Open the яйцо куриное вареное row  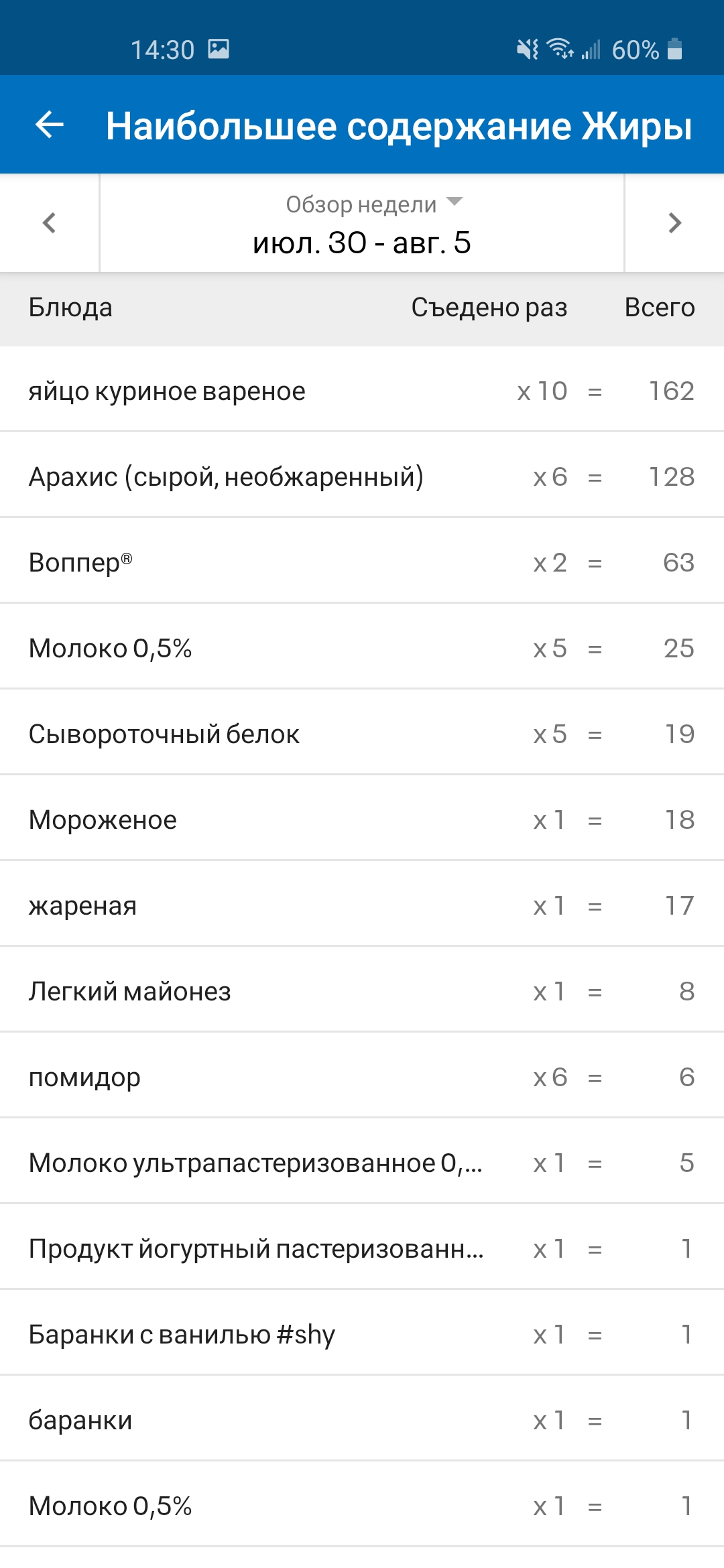362,391
